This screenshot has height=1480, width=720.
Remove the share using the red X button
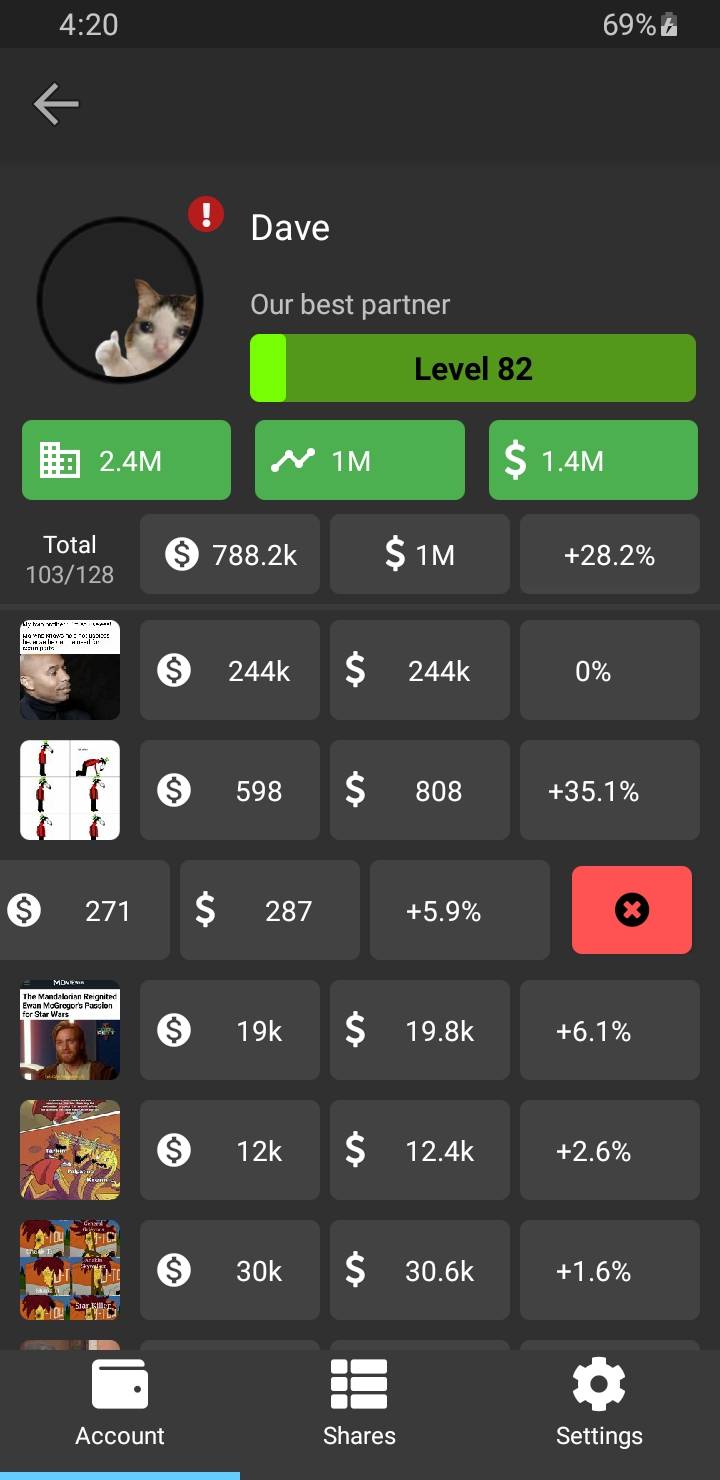632,910
